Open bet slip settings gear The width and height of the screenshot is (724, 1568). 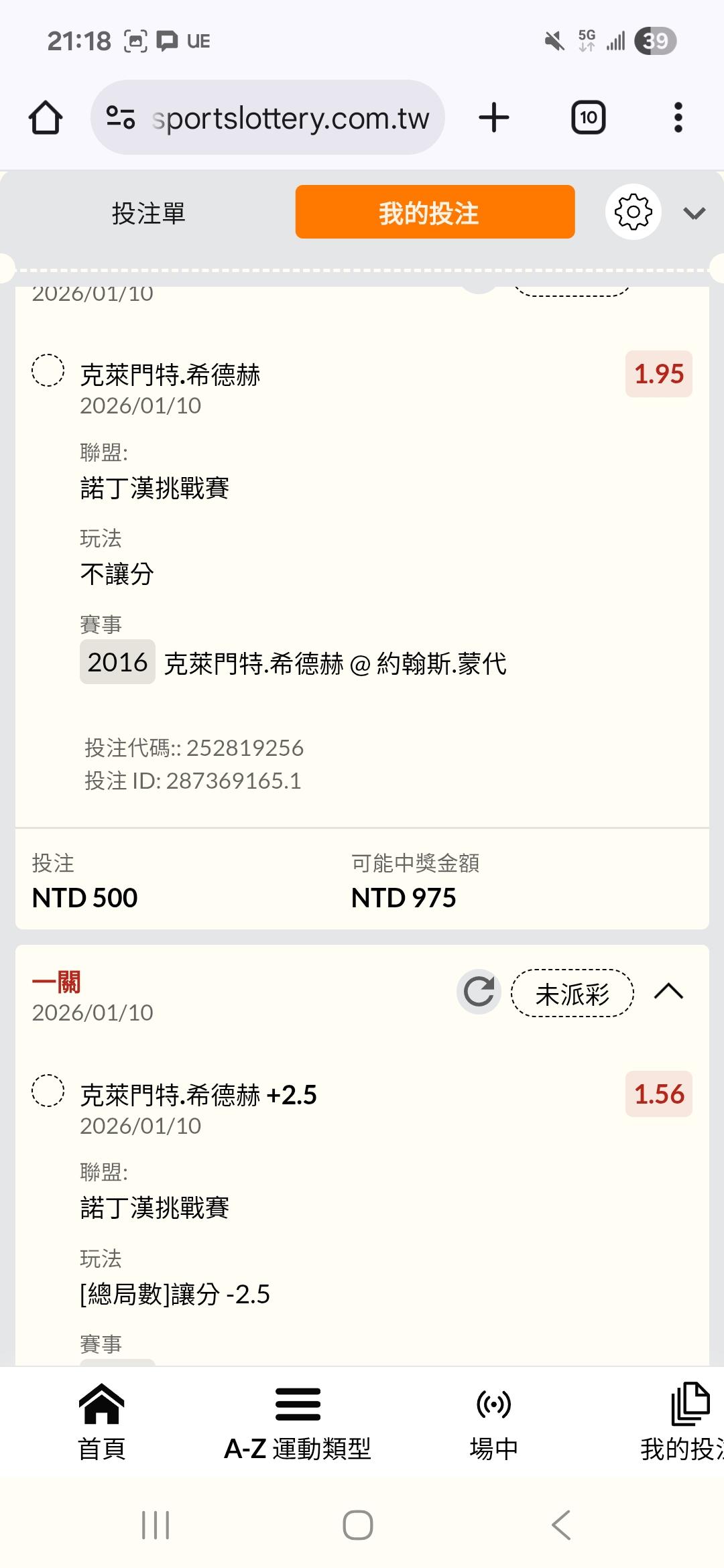[633, 212]
